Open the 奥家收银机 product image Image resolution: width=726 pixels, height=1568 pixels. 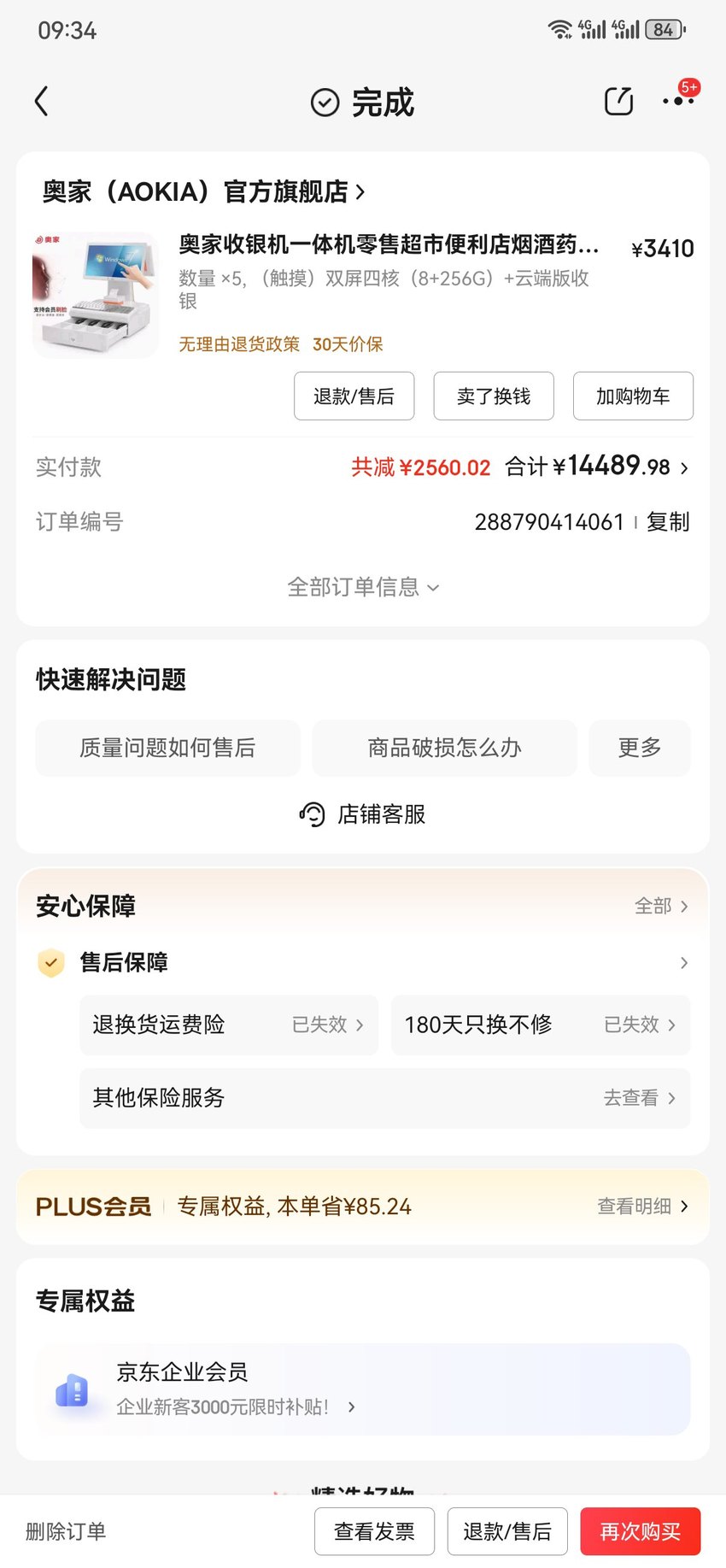point(96,295)
